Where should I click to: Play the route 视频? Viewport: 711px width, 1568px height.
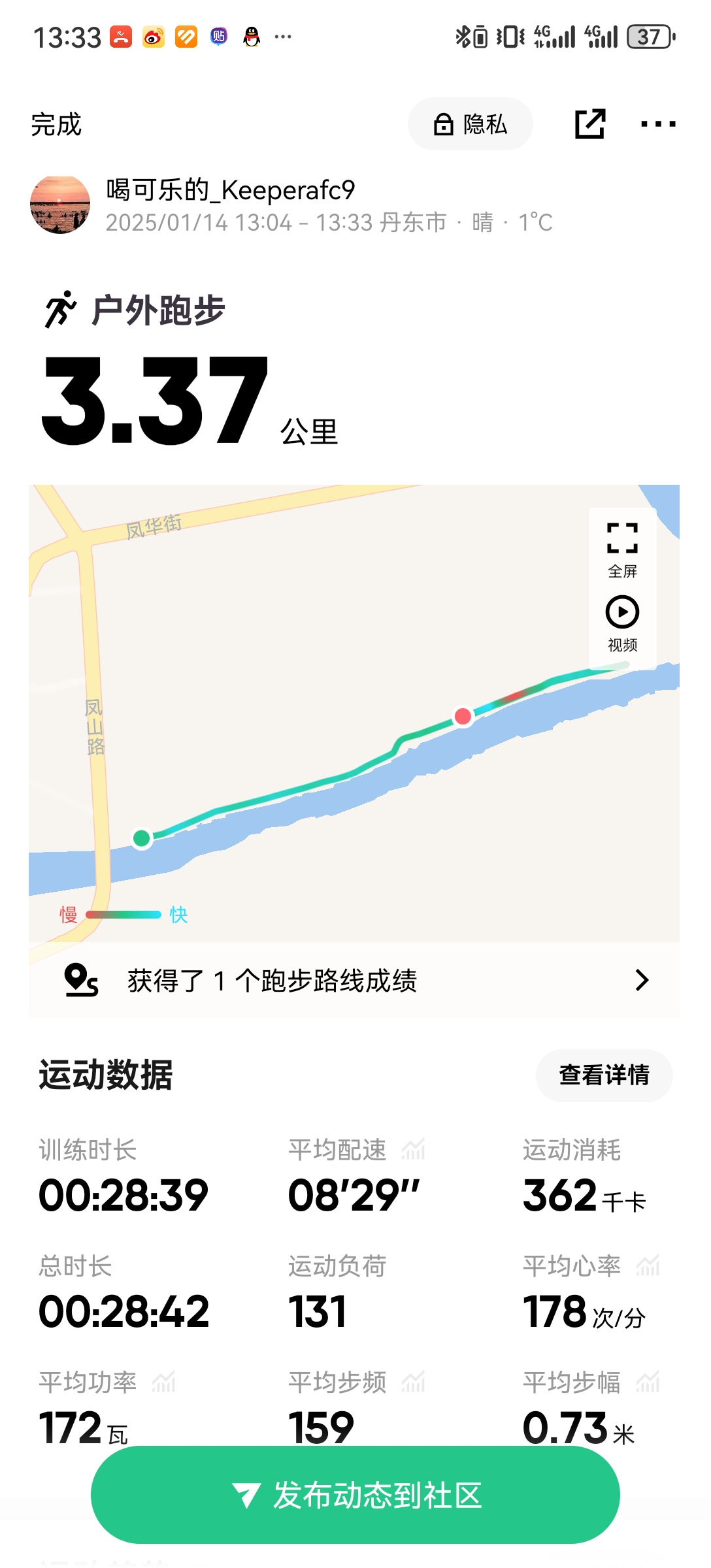pyautogui.click(x=622, y=623)
